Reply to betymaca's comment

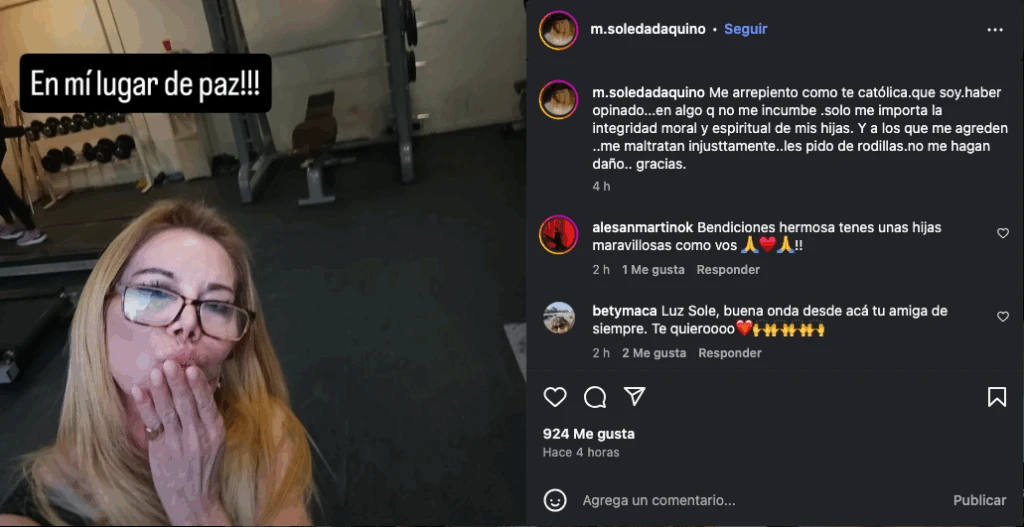click(729, 353)
